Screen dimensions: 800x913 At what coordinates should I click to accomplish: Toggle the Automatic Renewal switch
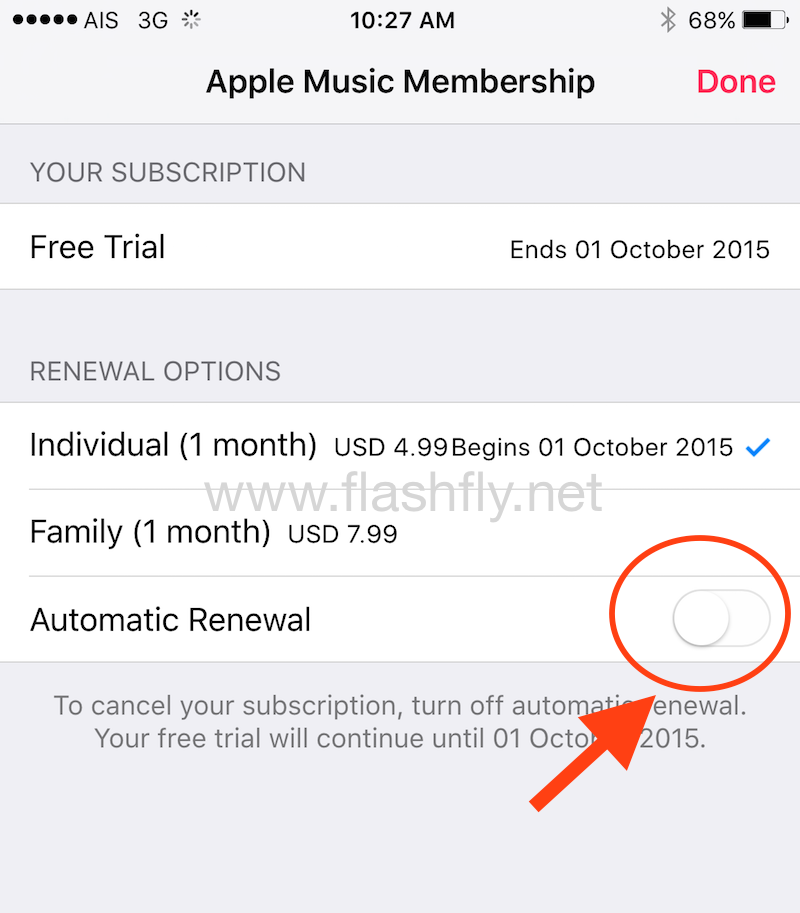pos(720,620)
